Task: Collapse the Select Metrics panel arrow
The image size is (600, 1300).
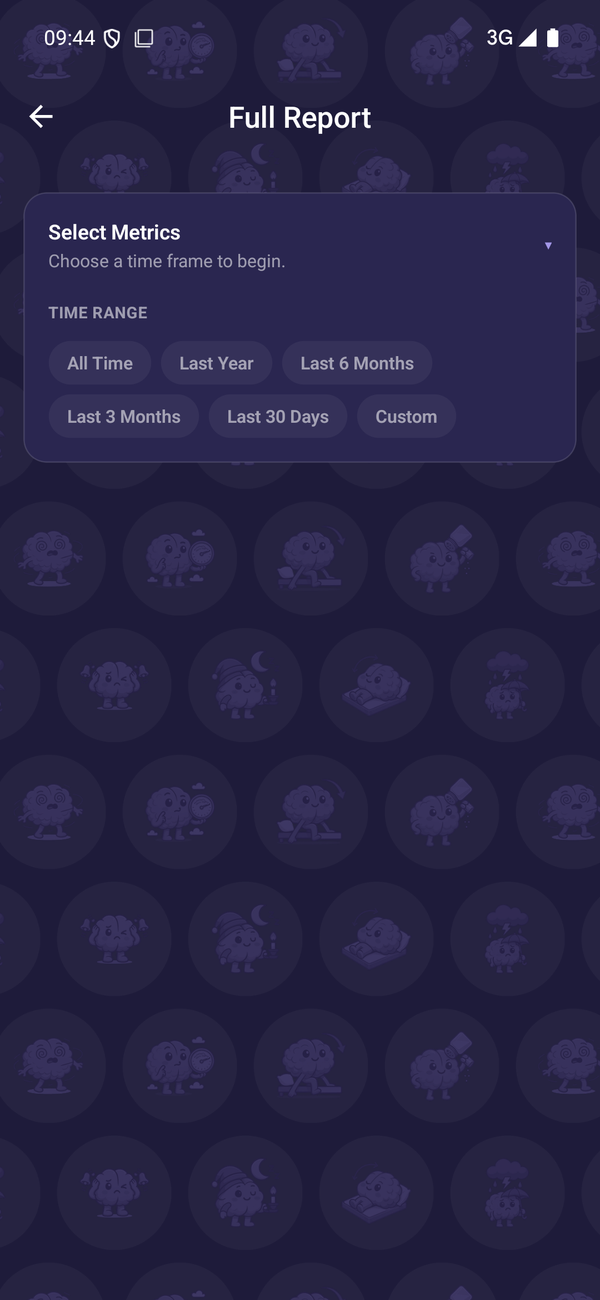Action: [548, 246]
